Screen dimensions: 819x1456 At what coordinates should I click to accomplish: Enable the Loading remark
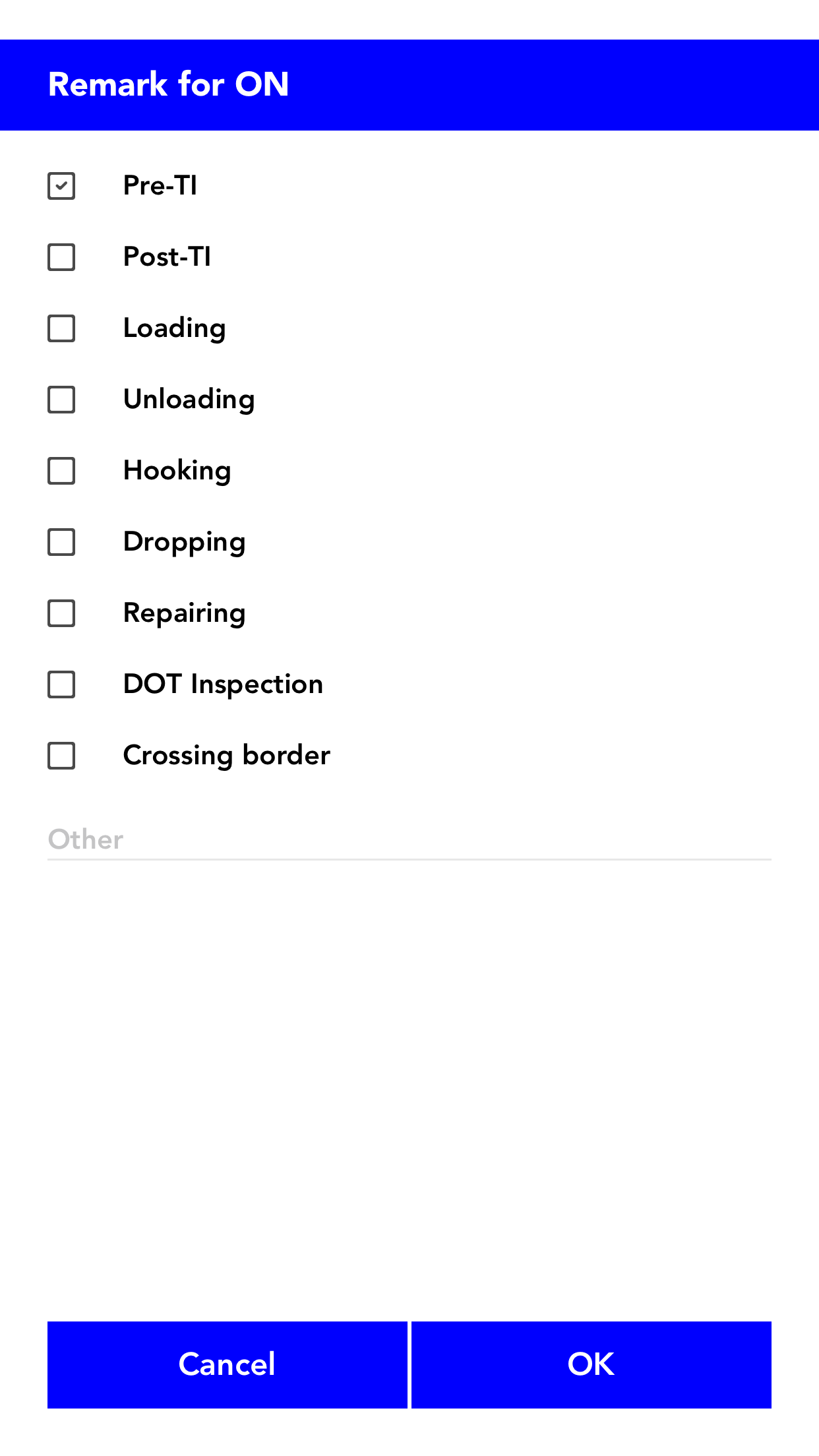tap(61, 328)
